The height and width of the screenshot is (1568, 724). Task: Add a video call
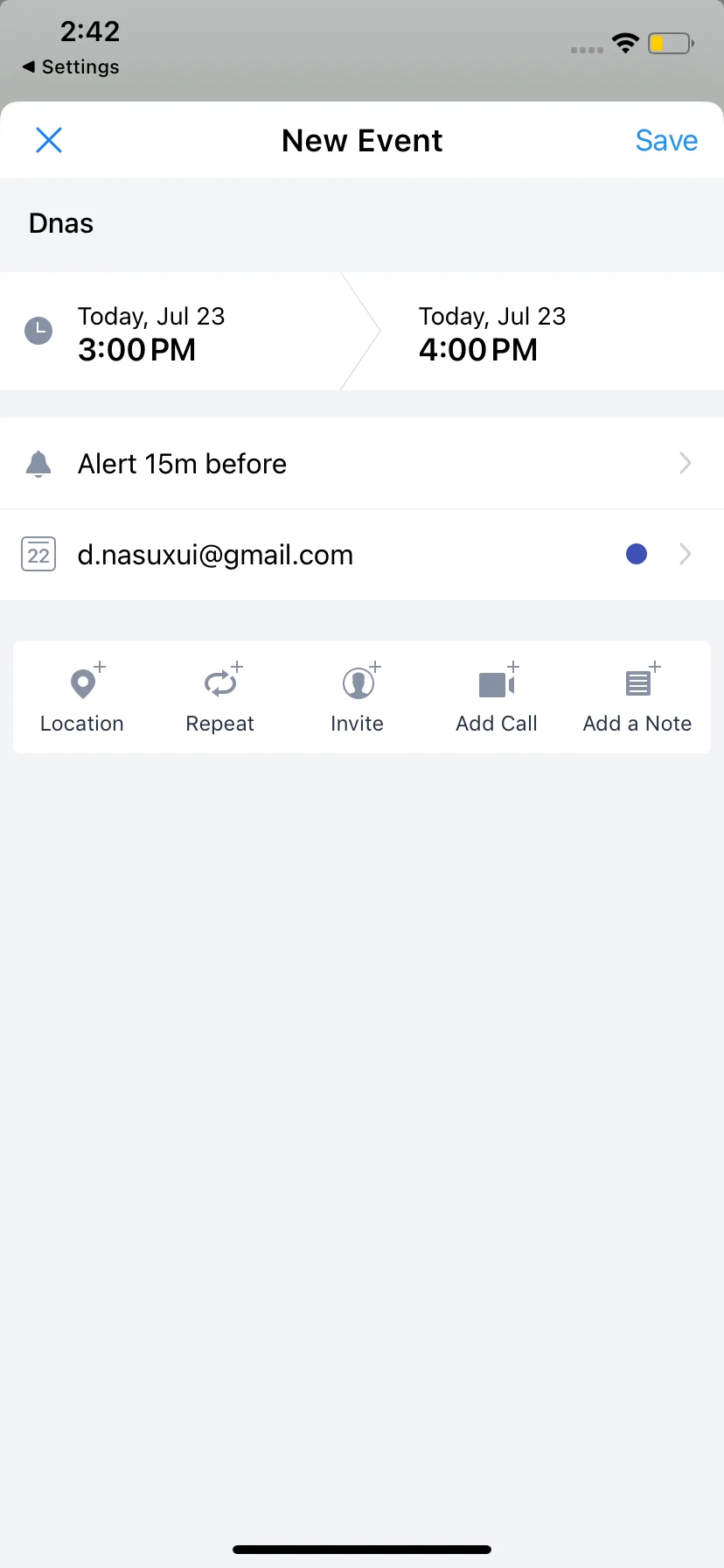pyautogui.click(x=497, y=697)
